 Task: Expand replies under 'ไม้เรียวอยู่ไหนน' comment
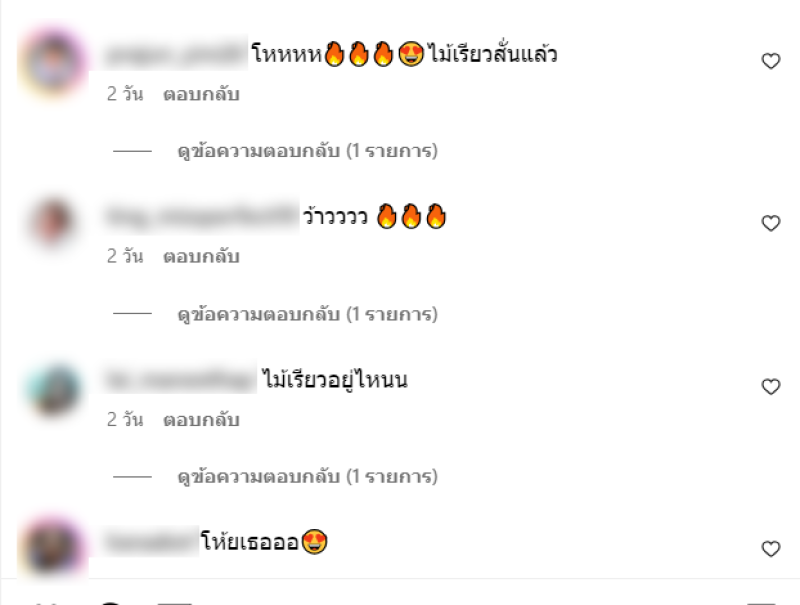pos(307,477)
